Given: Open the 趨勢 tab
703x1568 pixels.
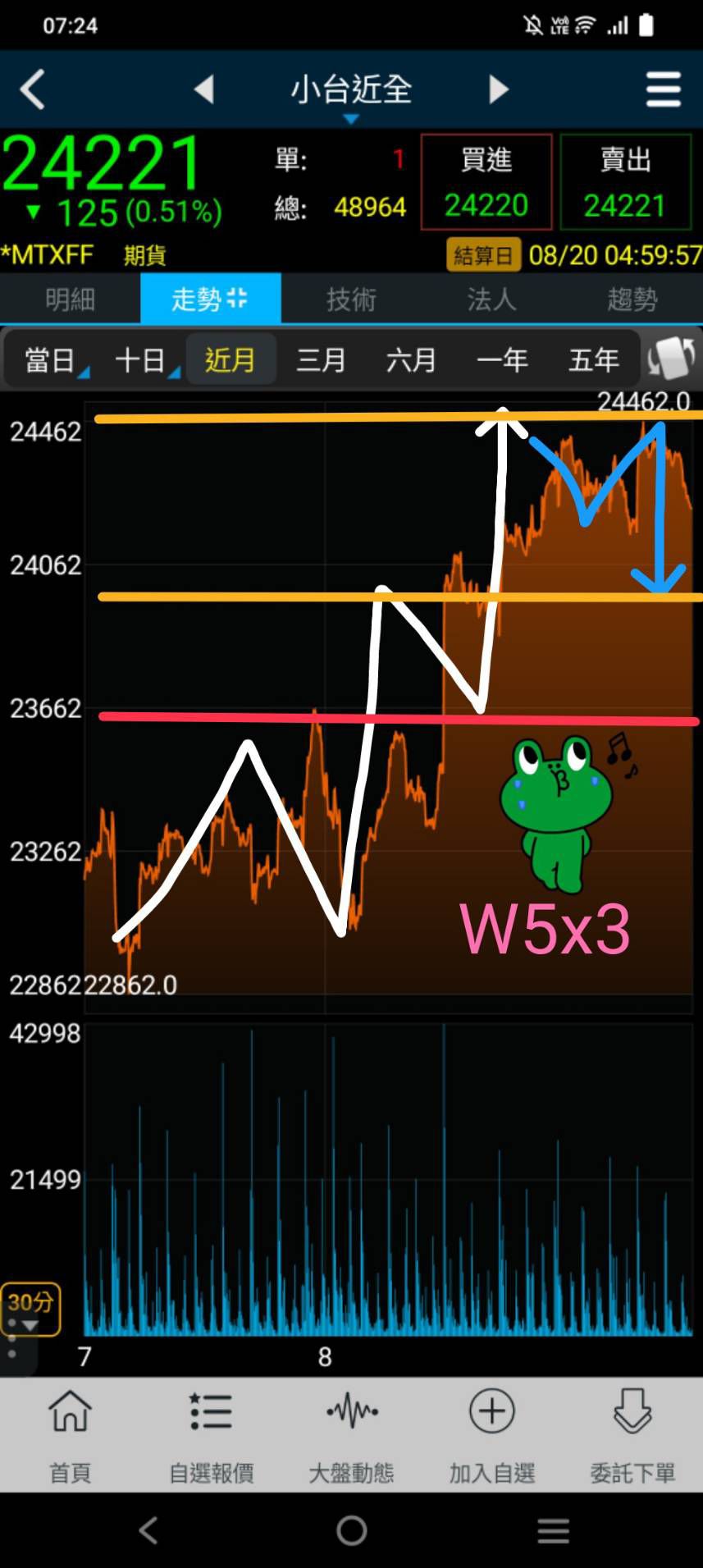Looking at the screenshot, I should pos(632,299).
